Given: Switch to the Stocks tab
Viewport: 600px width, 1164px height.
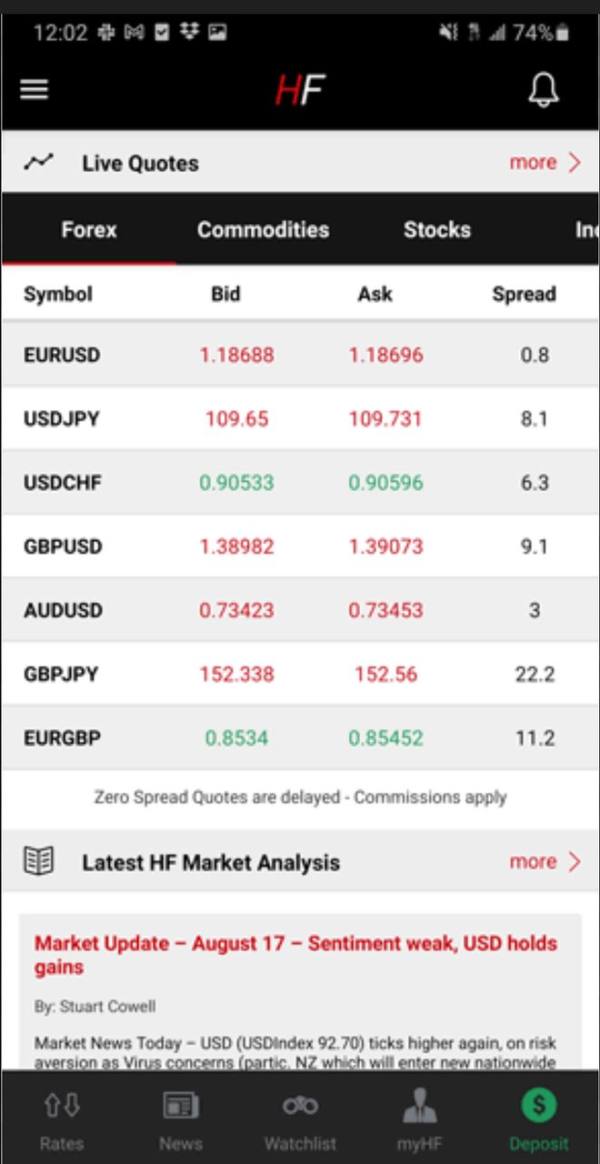Looking at the screenshot, I should coord(437,230).
